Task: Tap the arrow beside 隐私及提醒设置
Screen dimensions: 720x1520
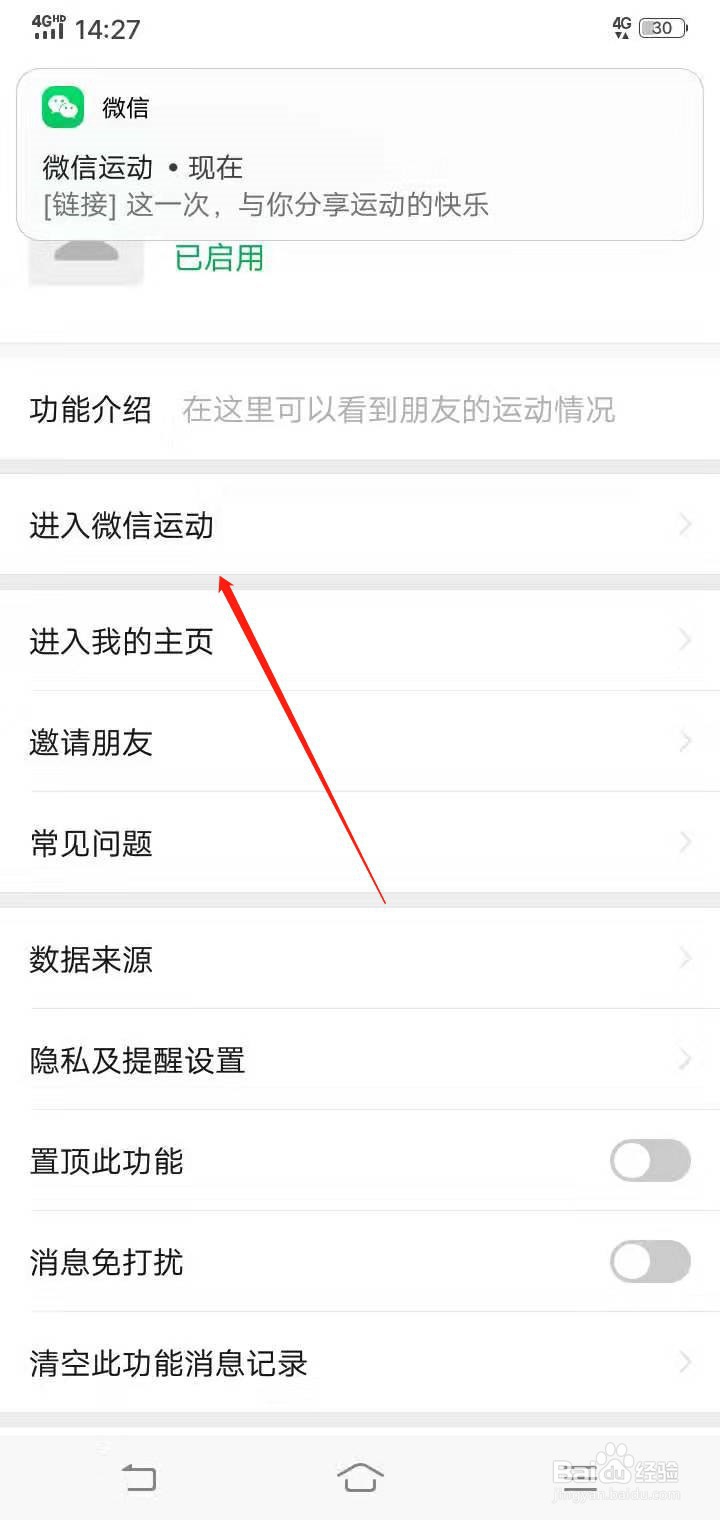Action: pos(684,1059)
